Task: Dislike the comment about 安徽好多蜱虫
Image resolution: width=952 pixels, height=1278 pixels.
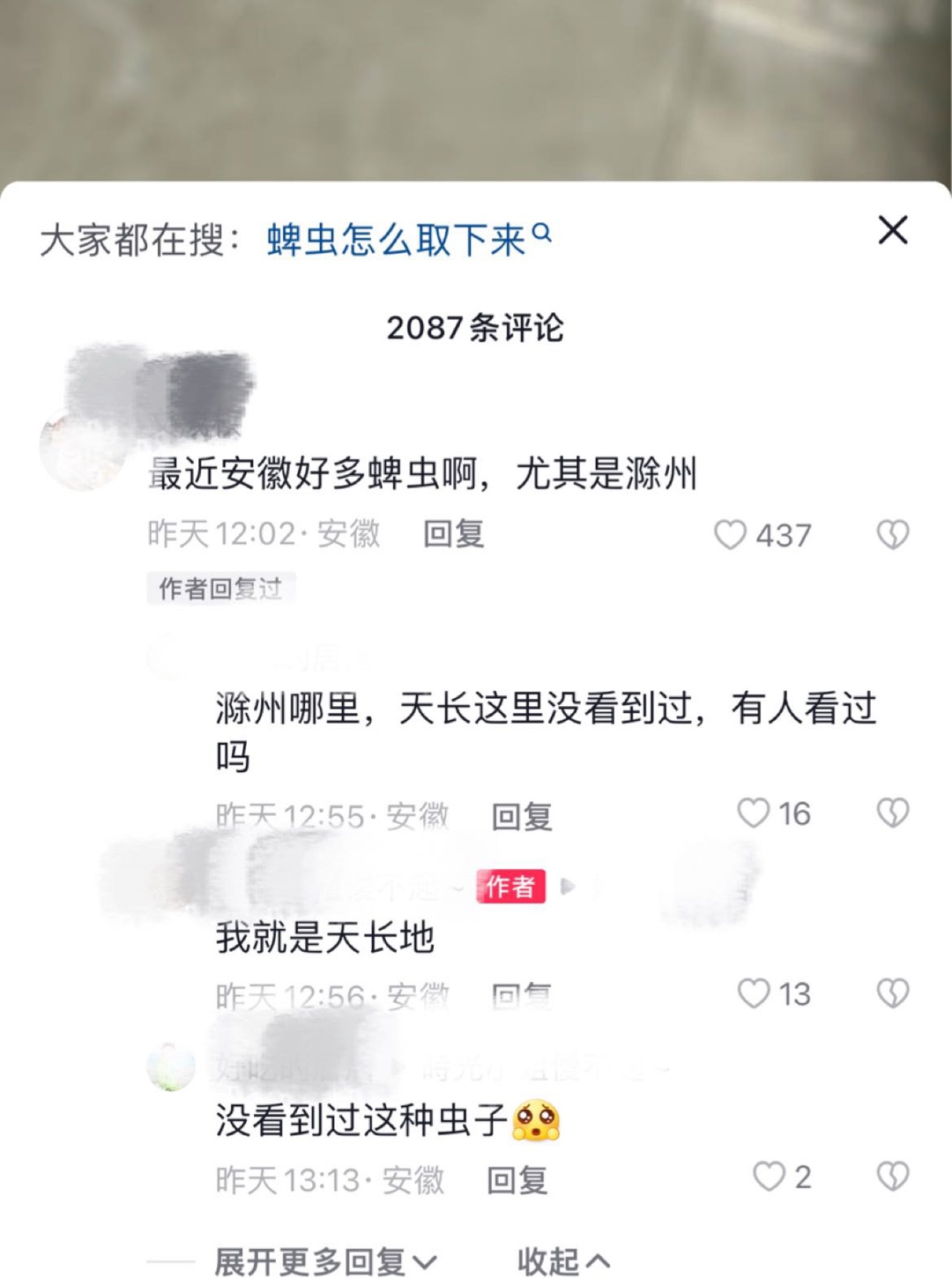Action: coord(892,534)
